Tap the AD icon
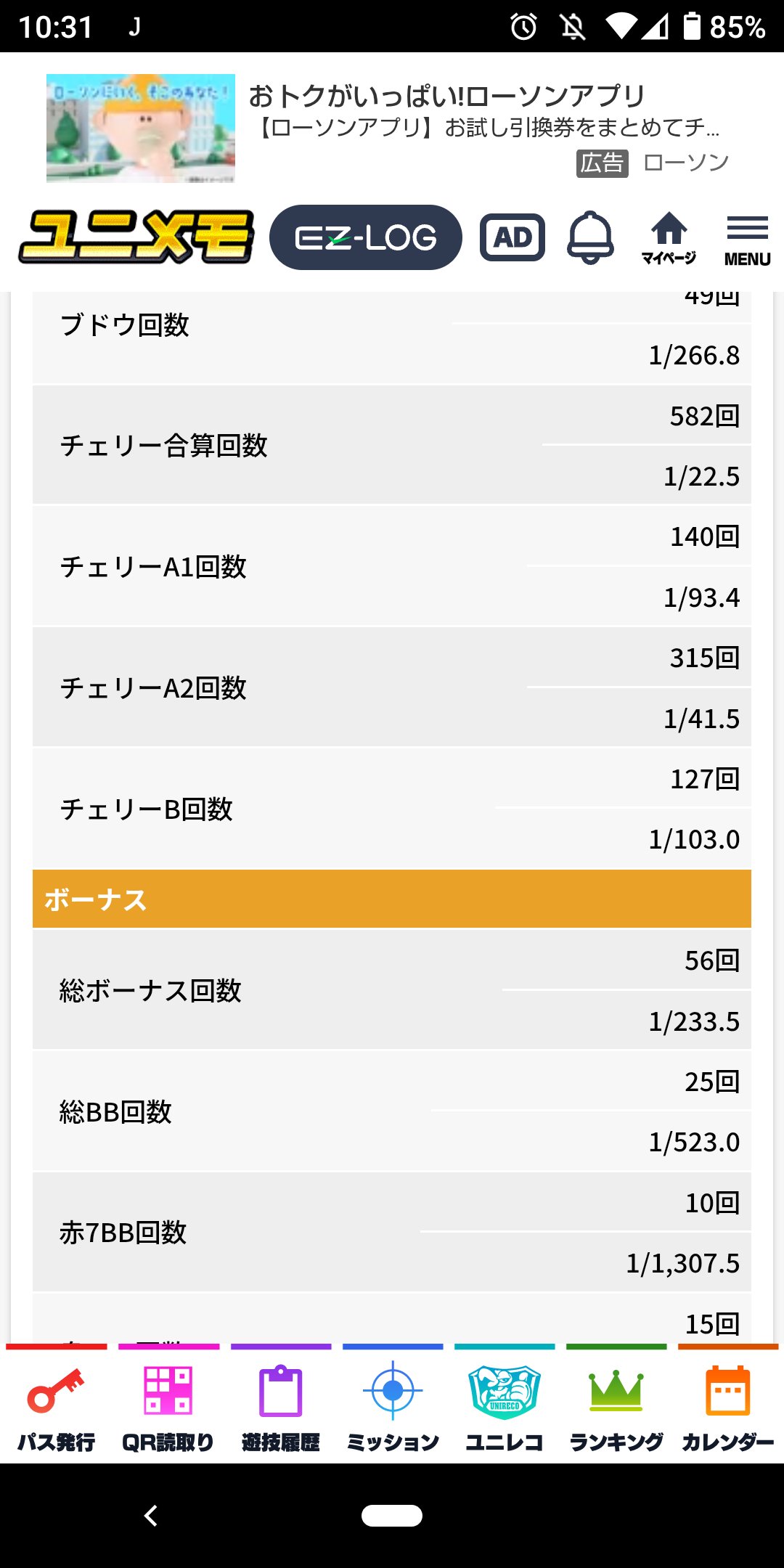 513,237
